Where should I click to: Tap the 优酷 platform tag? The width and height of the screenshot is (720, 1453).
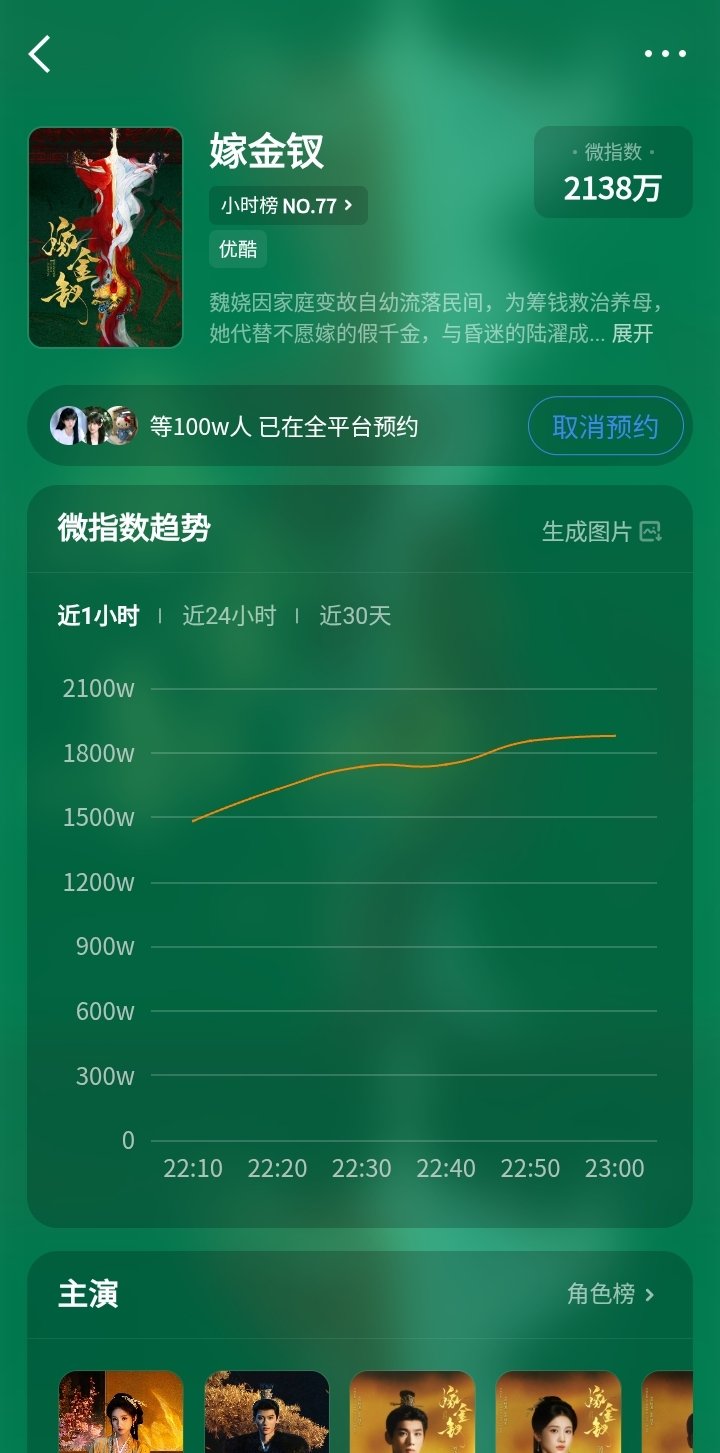pos(238,249)
